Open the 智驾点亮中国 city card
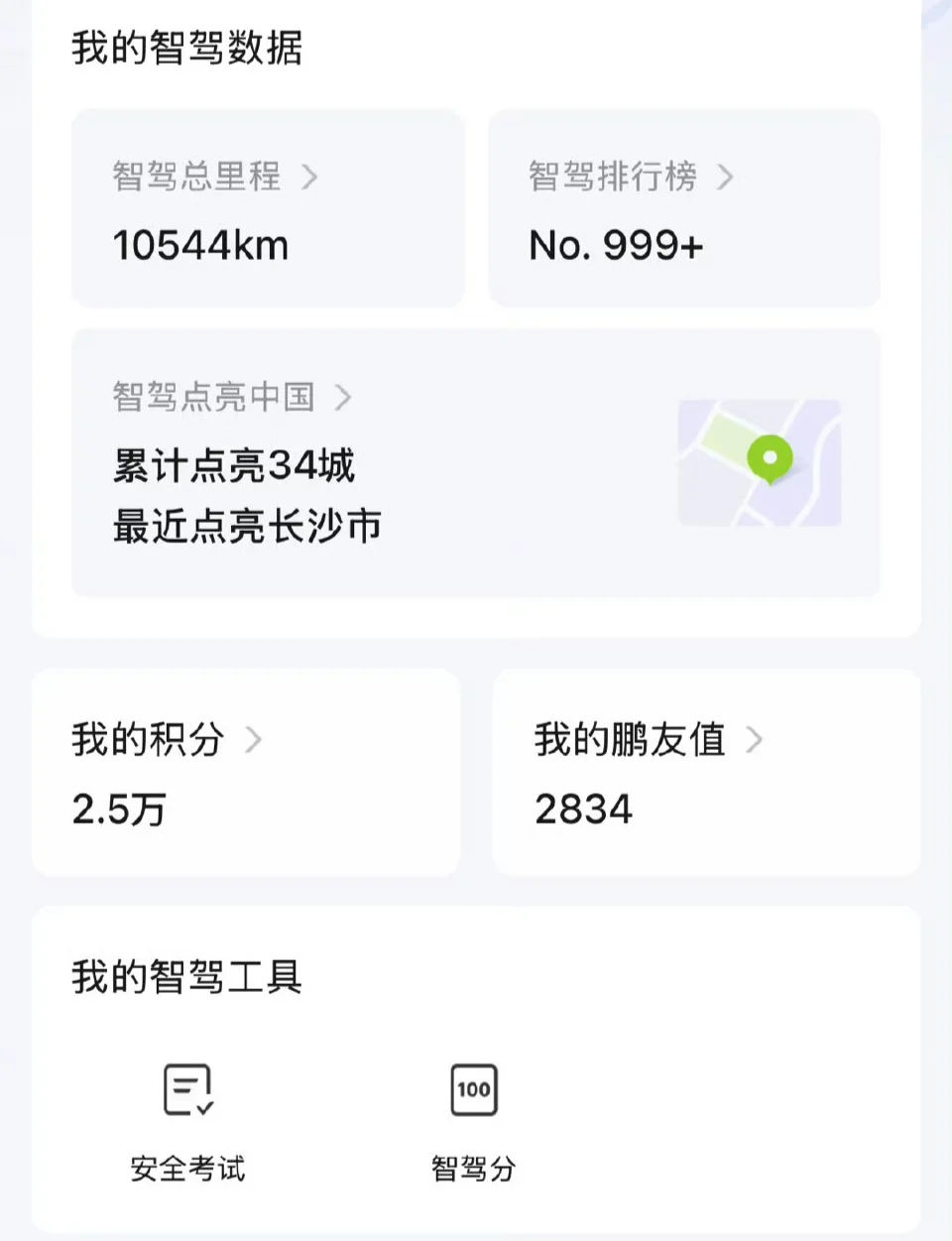952x1241 pixels. [x=476, y=462]
